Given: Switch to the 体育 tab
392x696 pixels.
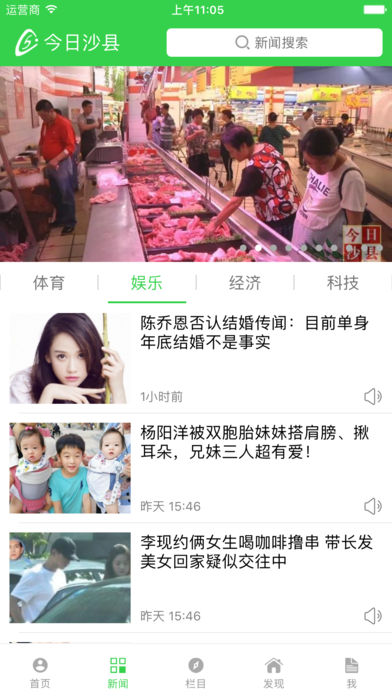Looking at the screenshot, I should pos(49,283).
